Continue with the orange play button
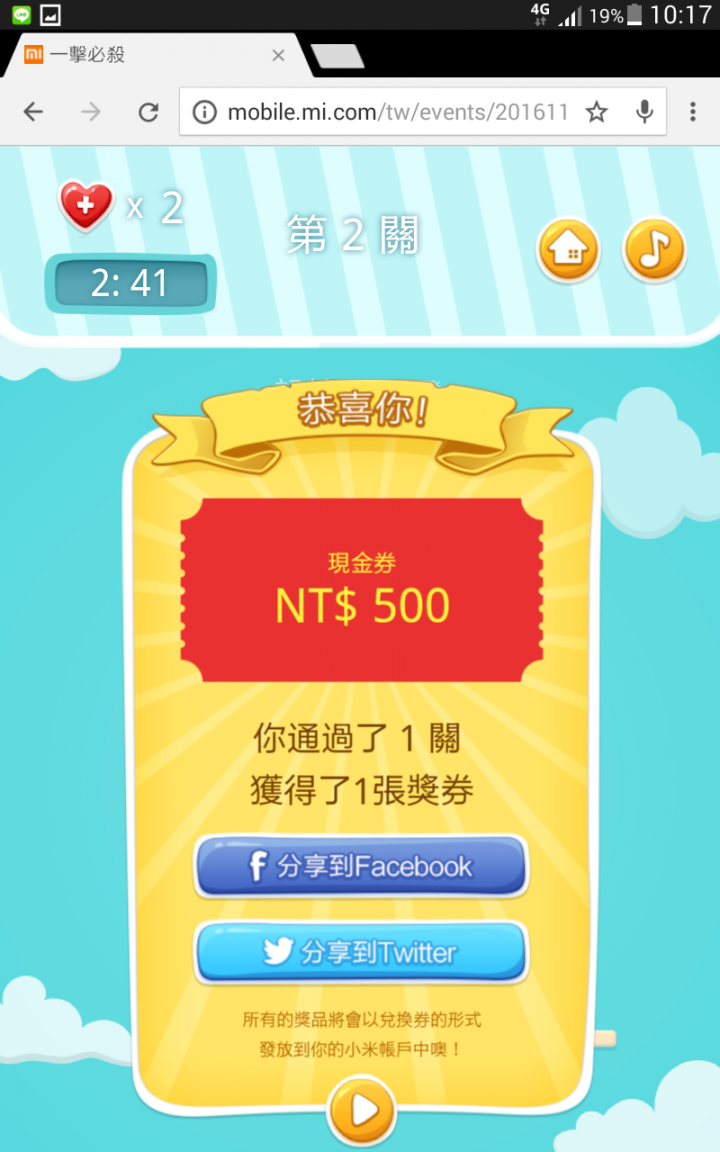This screenshot has width=720, height=1152. coord(362,1110)
